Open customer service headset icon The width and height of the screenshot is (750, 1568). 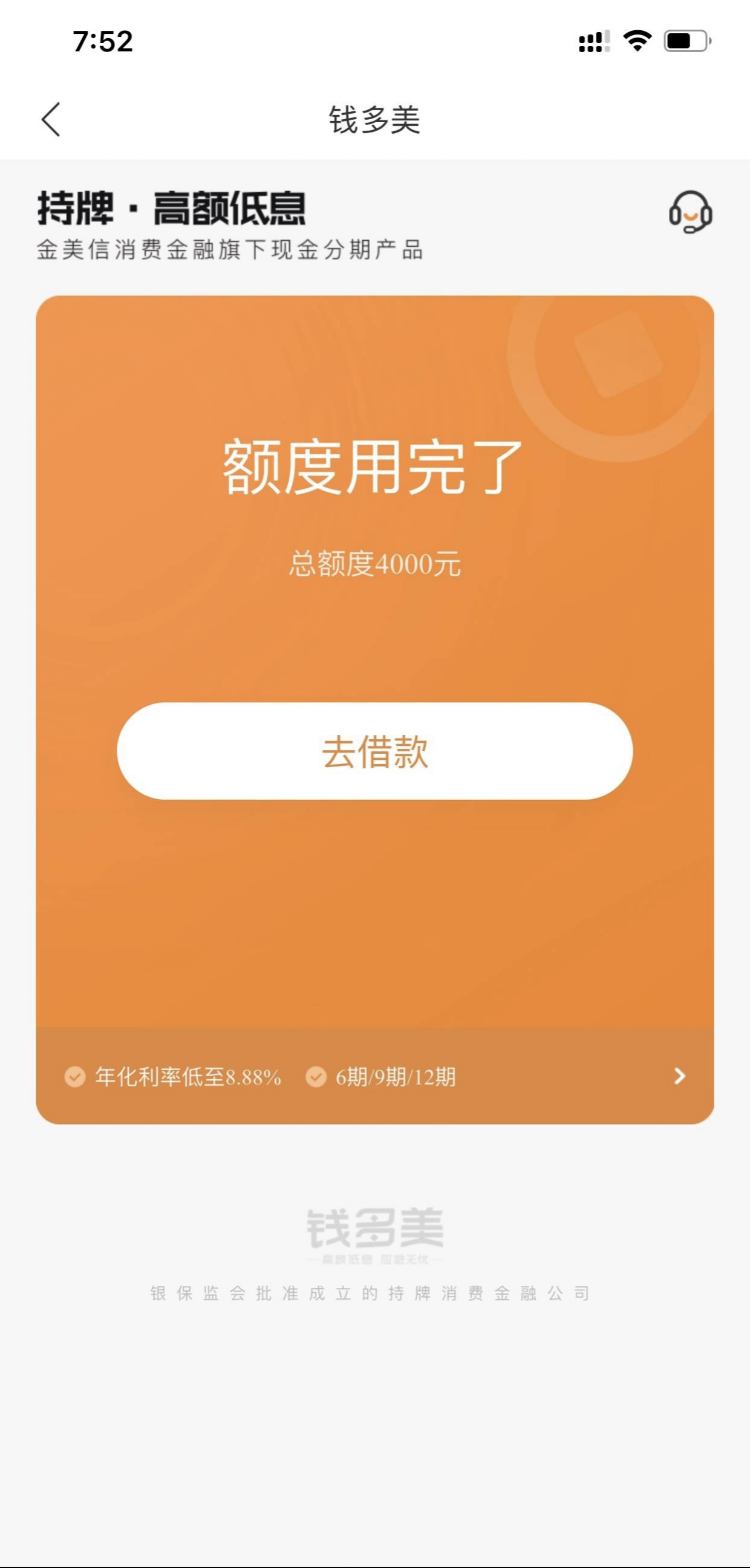(690, 212)
